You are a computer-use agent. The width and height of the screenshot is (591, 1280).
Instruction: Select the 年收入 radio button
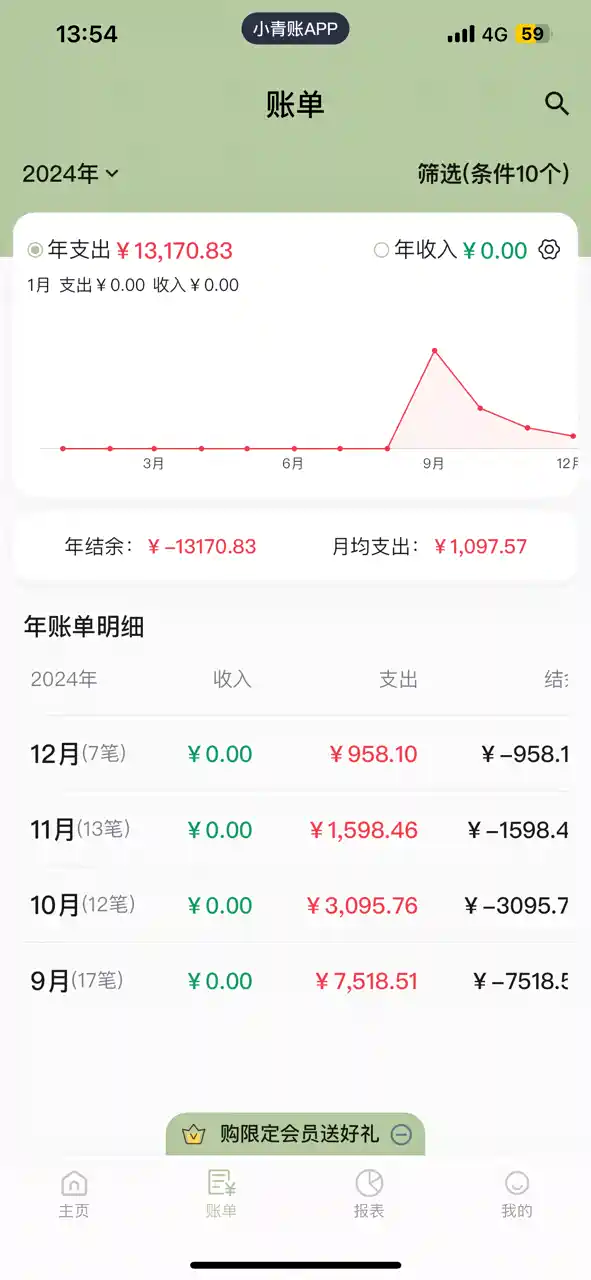(381, 250)
